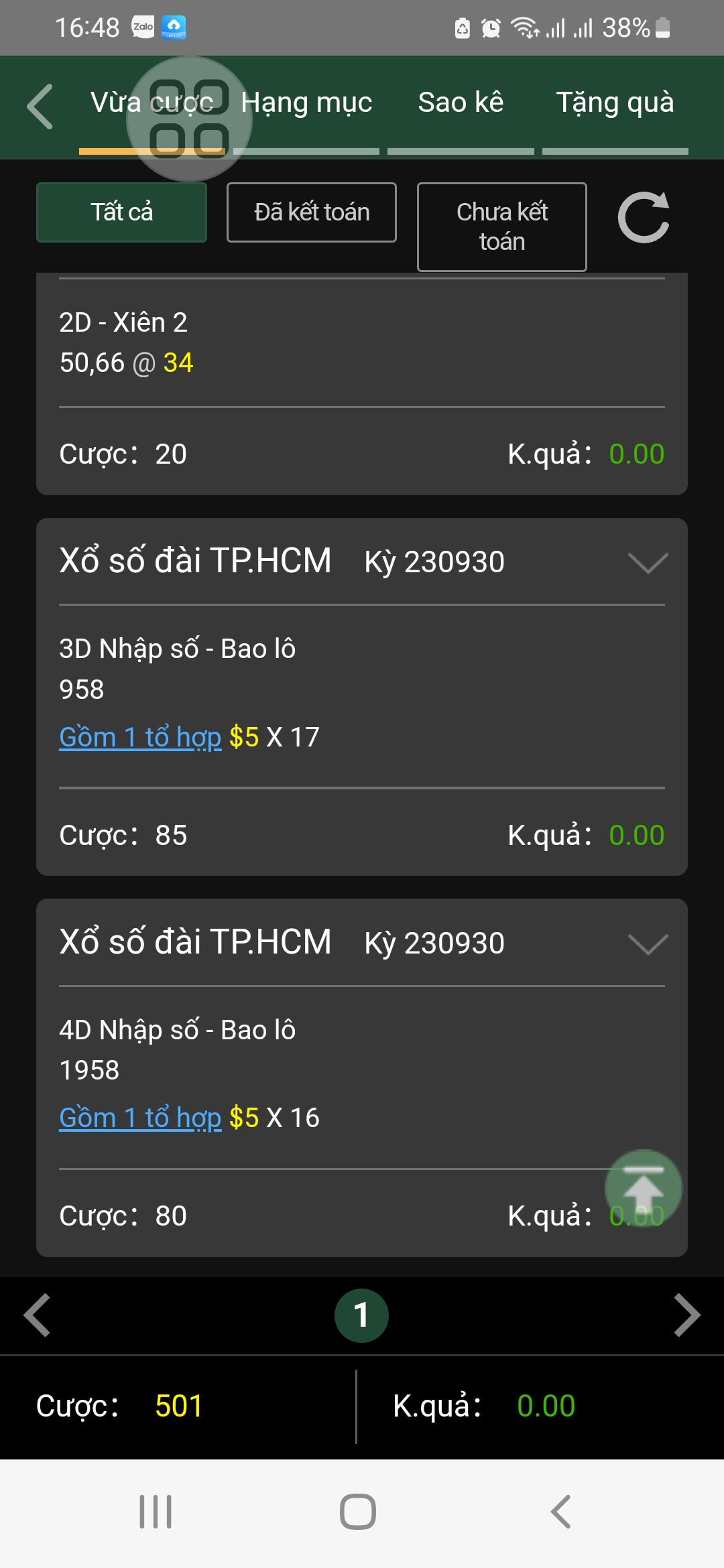Tap the floating four-squares menu button
The width and height of the screenshot is (724, 1568).
[x=189, y=119]
